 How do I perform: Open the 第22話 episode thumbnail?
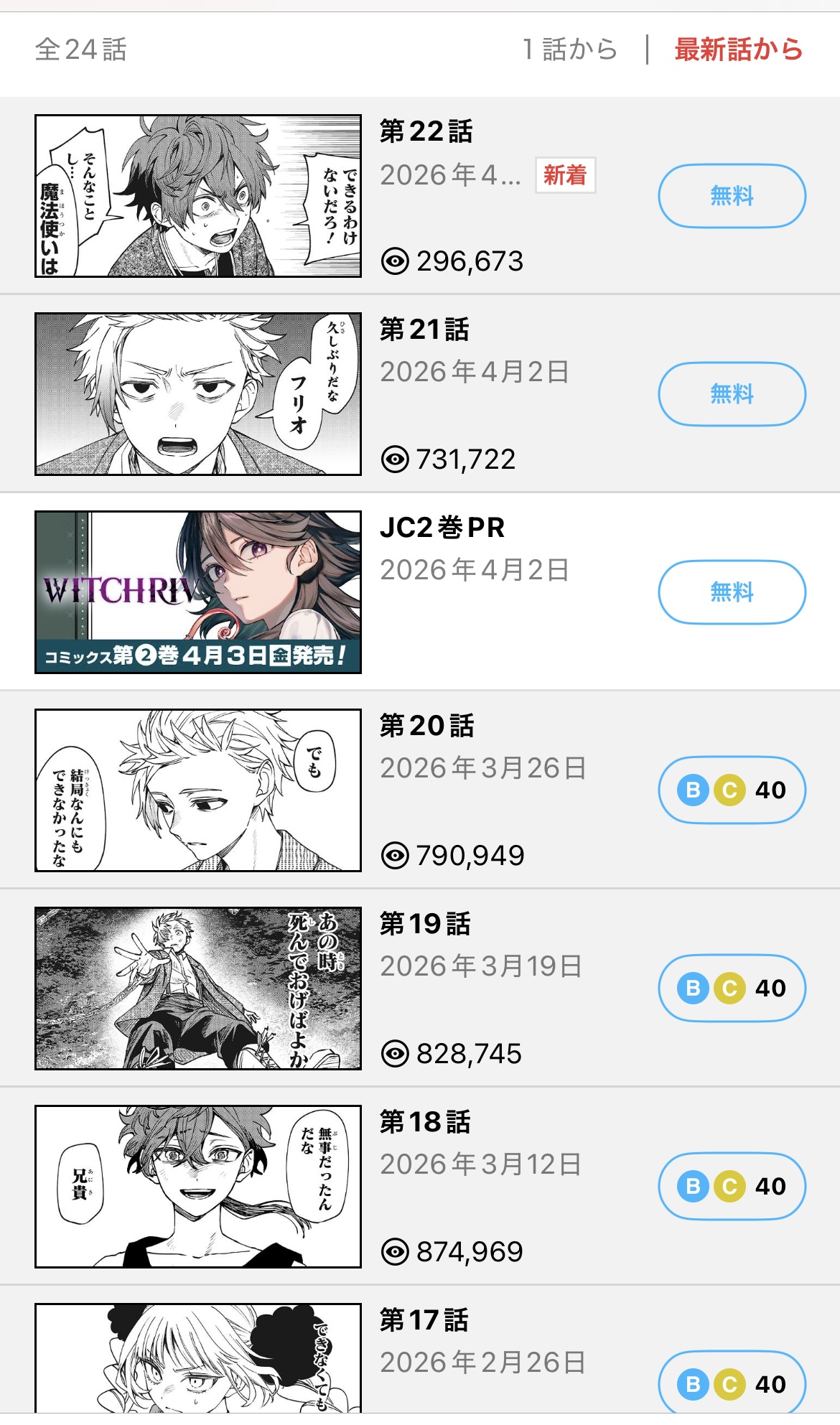198,196
